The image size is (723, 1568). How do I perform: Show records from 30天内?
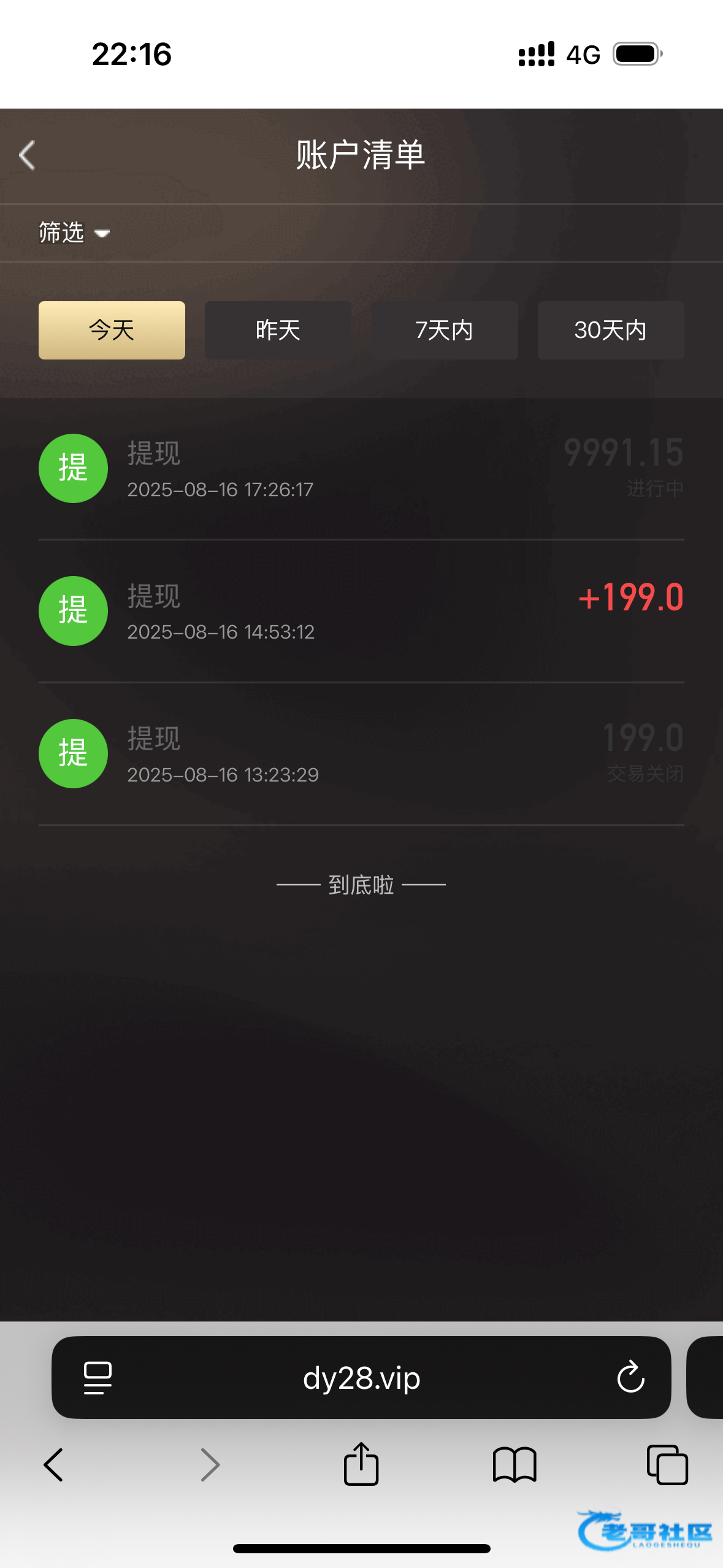coord(610,330)
